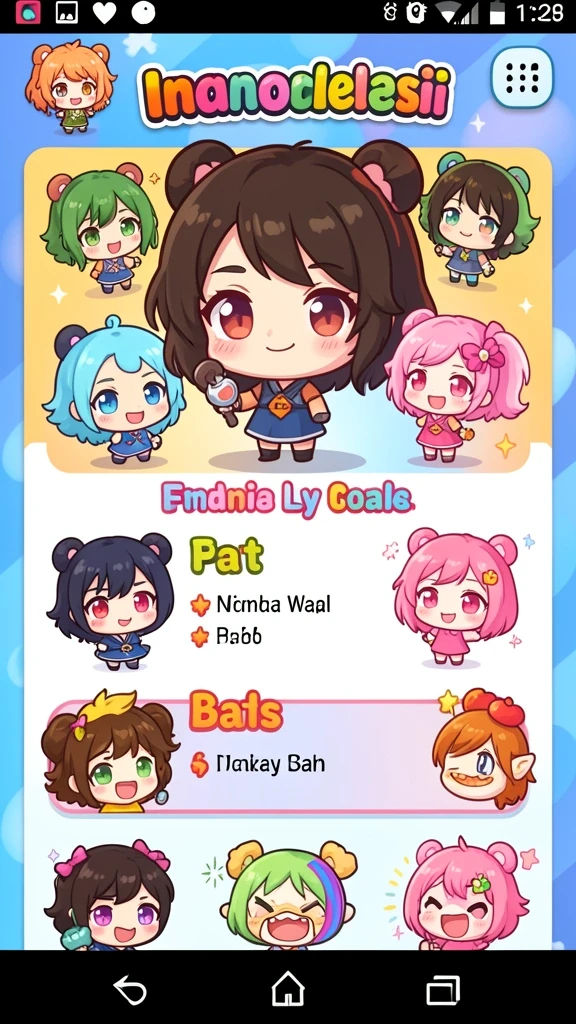Open the recent apps view
Image resolution: width=576 pixels, height=1024 pixels.
tap(443, 989)
